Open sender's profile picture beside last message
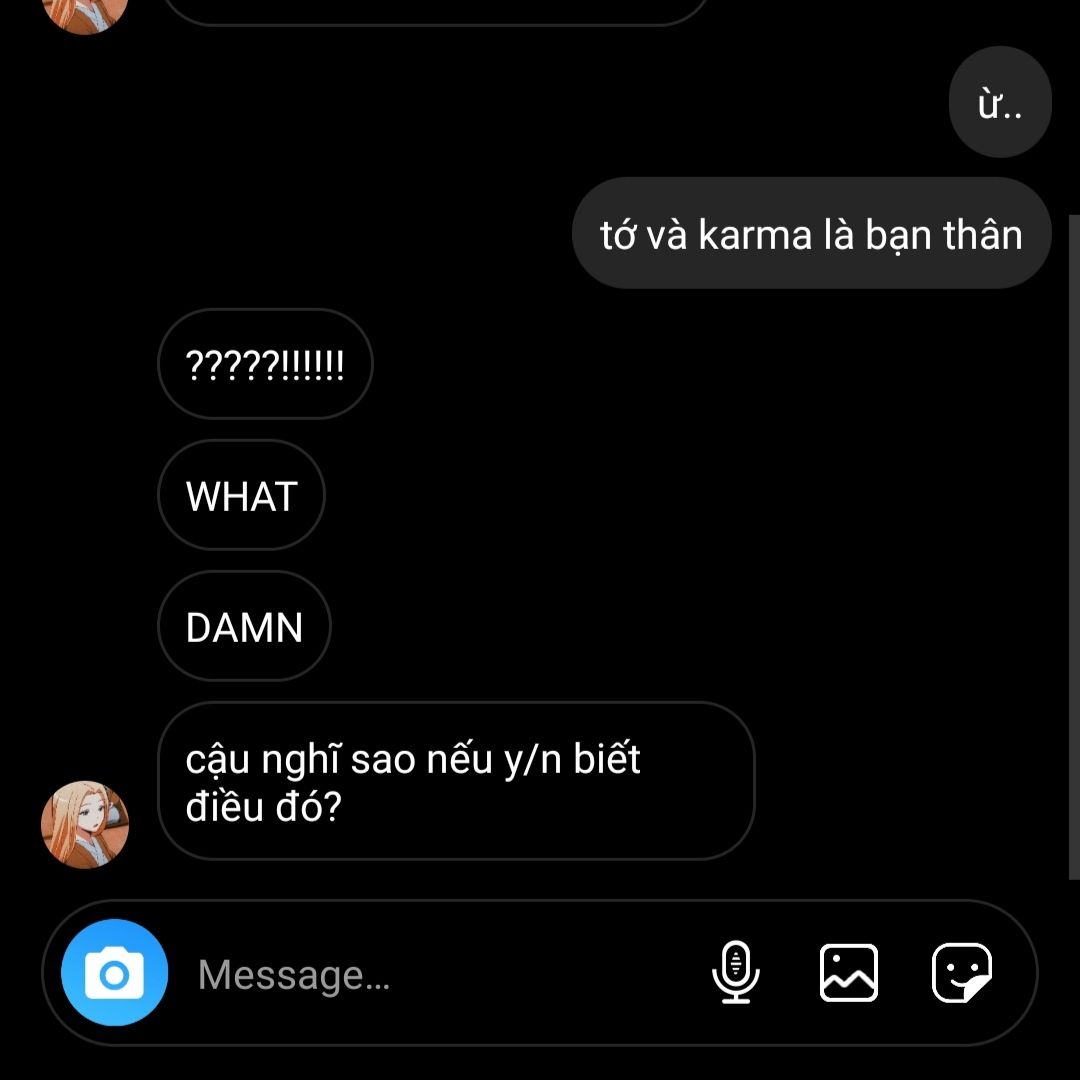Viewport: 1080px width, 1080px height. 85,824
